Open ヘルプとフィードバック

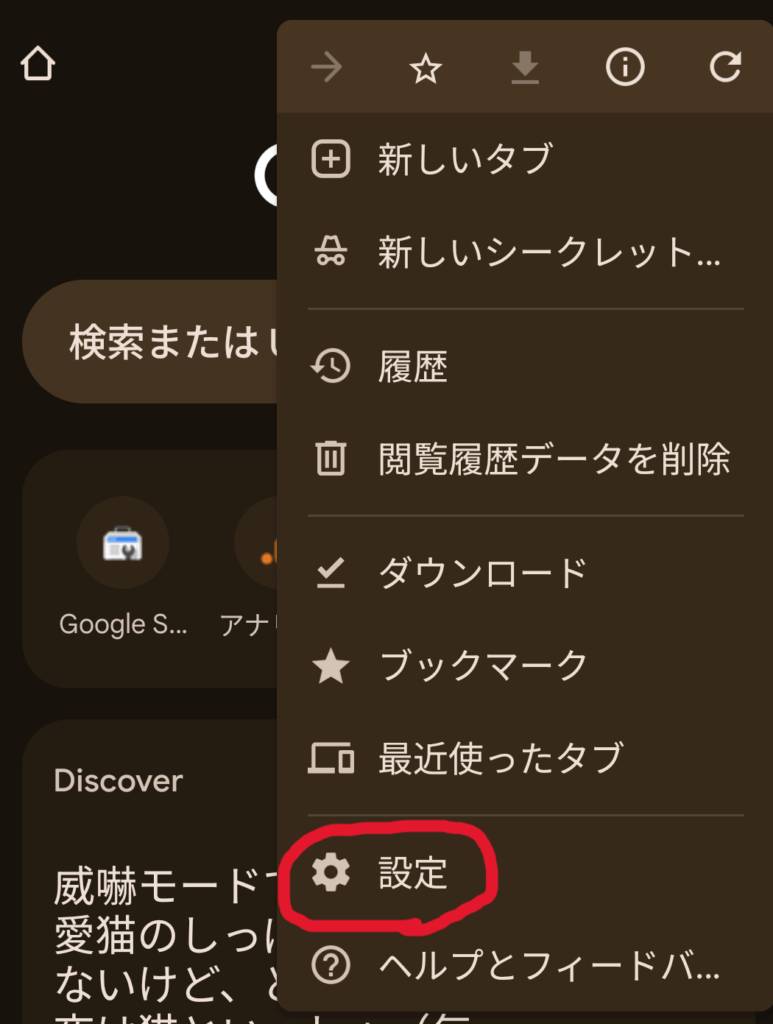pyautogui.click(x=547, y=966)
